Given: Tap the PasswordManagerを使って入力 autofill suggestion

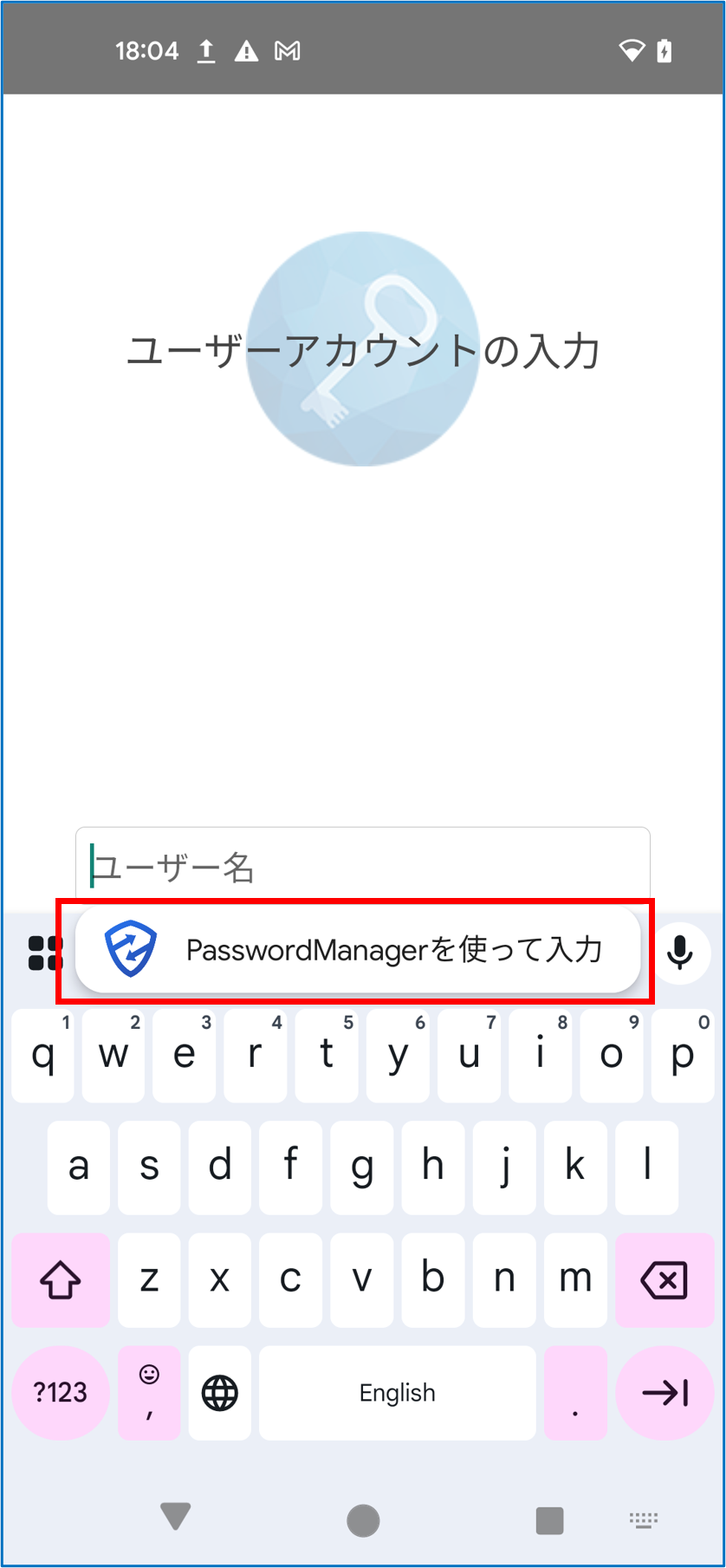Looking at the screenshot, I should click(357, 950).
